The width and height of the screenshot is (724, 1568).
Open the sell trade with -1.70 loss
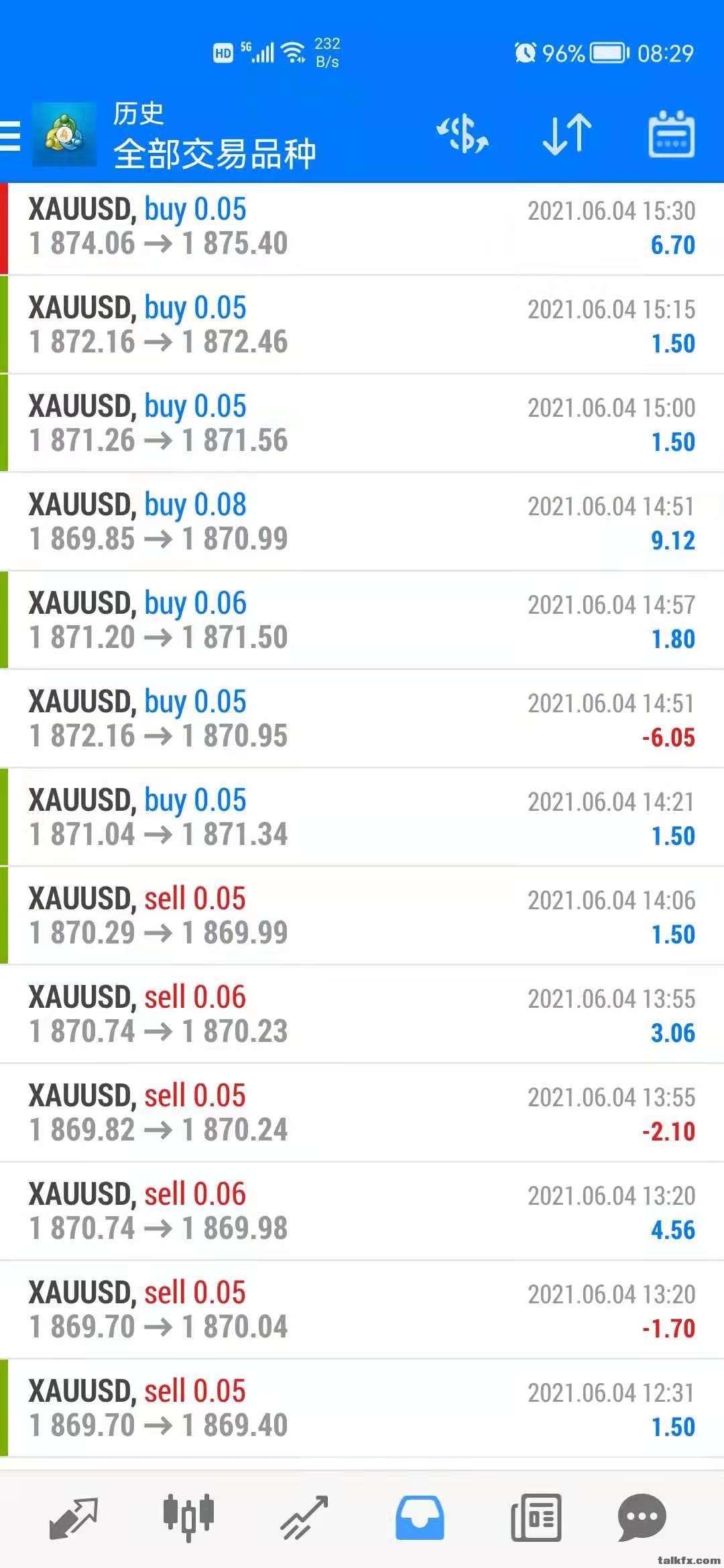pos(362,1310)
